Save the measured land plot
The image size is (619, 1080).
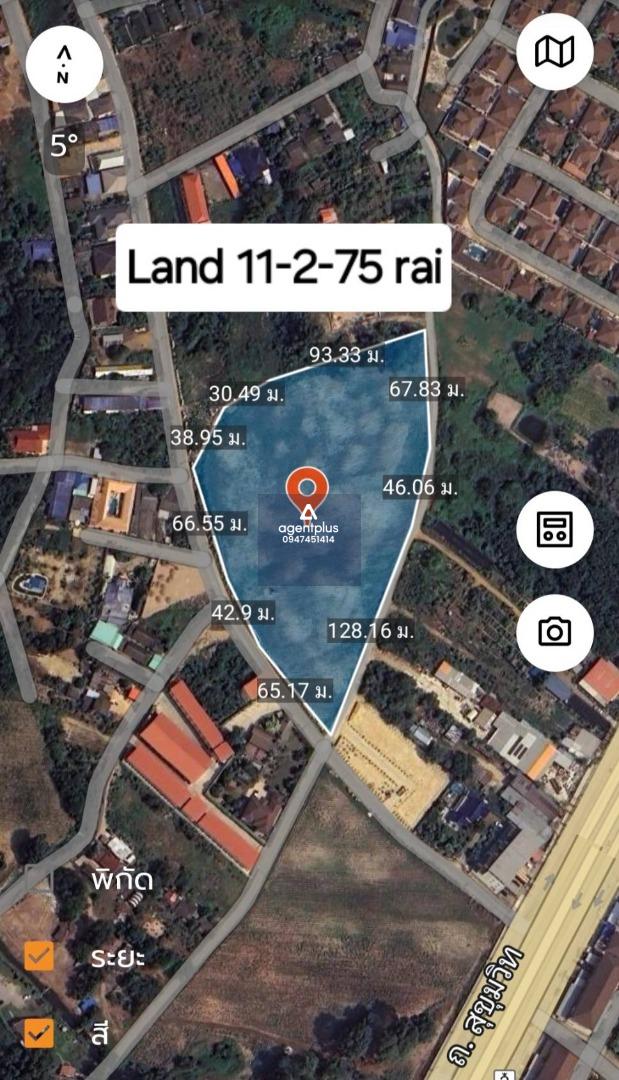(554, 529)
